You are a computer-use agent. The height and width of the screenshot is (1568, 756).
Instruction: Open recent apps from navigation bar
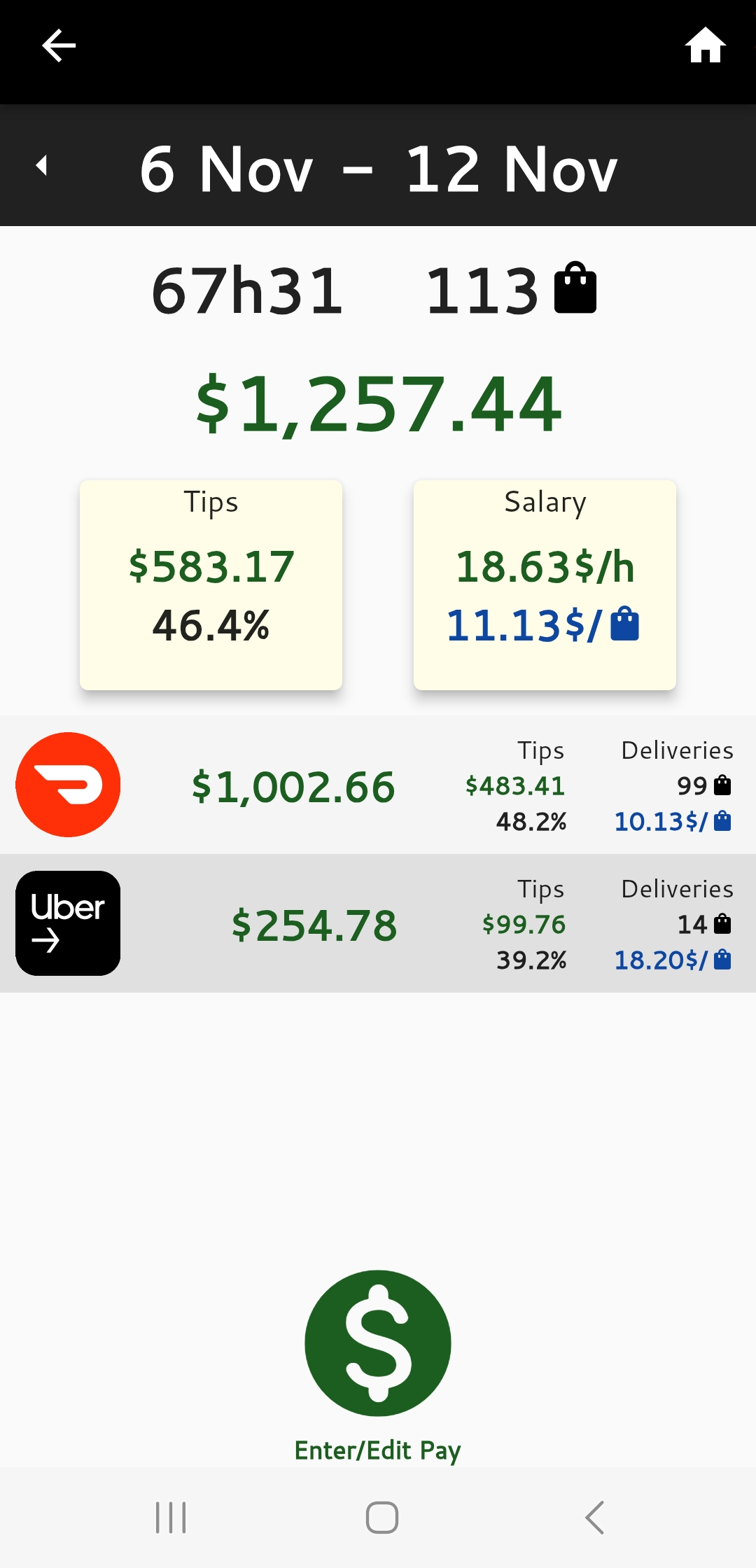171,1518
